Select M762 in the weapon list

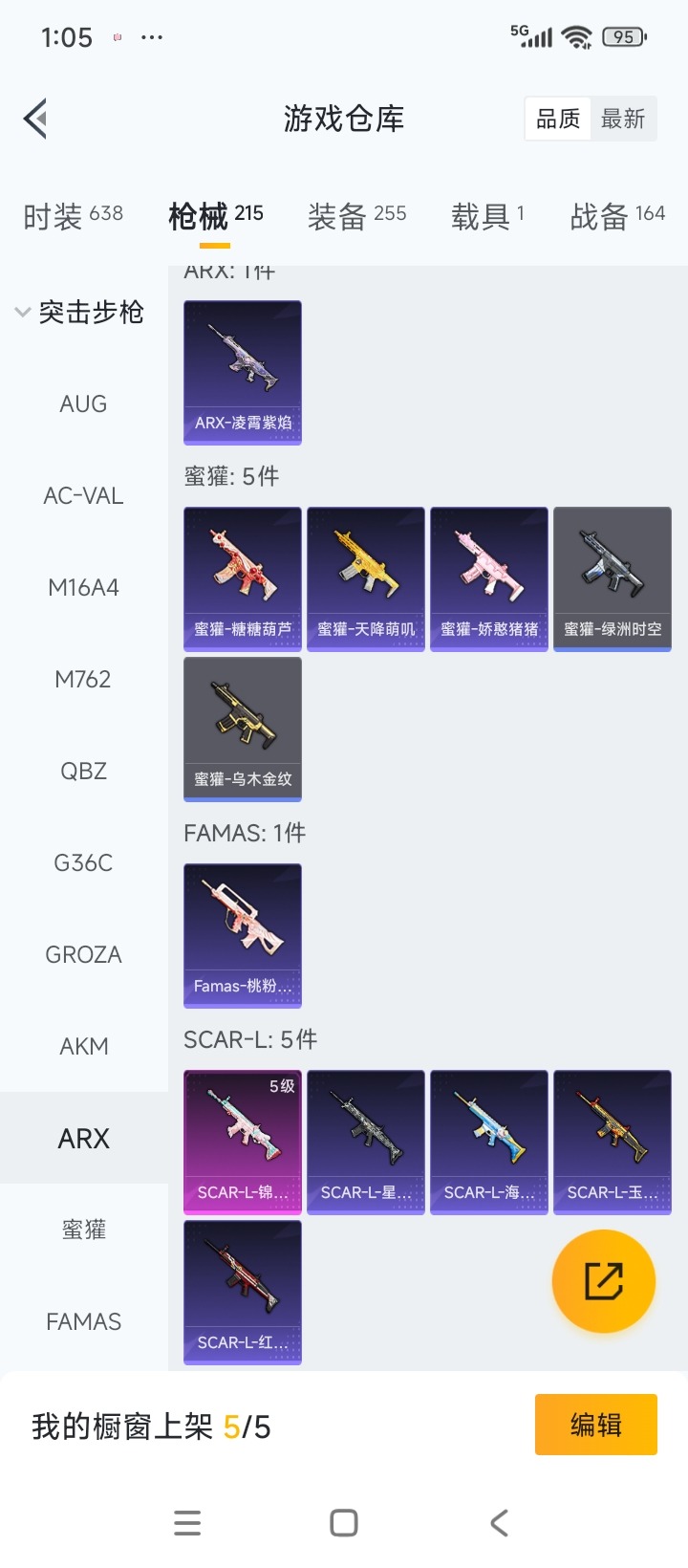pos(83,679)
